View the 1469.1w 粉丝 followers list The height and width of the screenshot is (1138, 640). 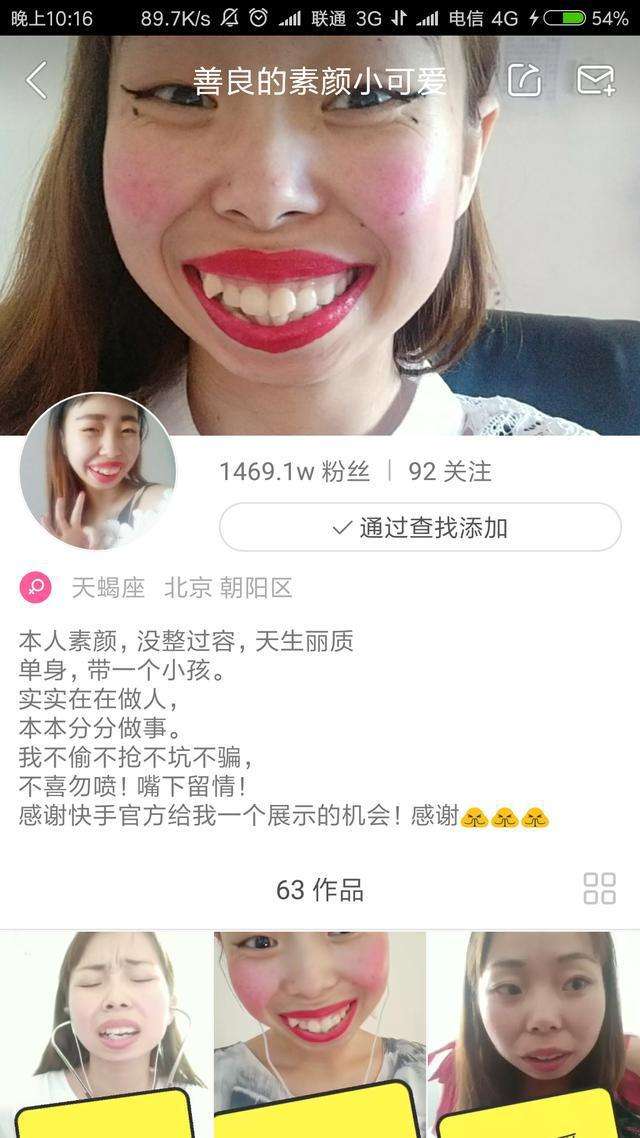(295, 472)
